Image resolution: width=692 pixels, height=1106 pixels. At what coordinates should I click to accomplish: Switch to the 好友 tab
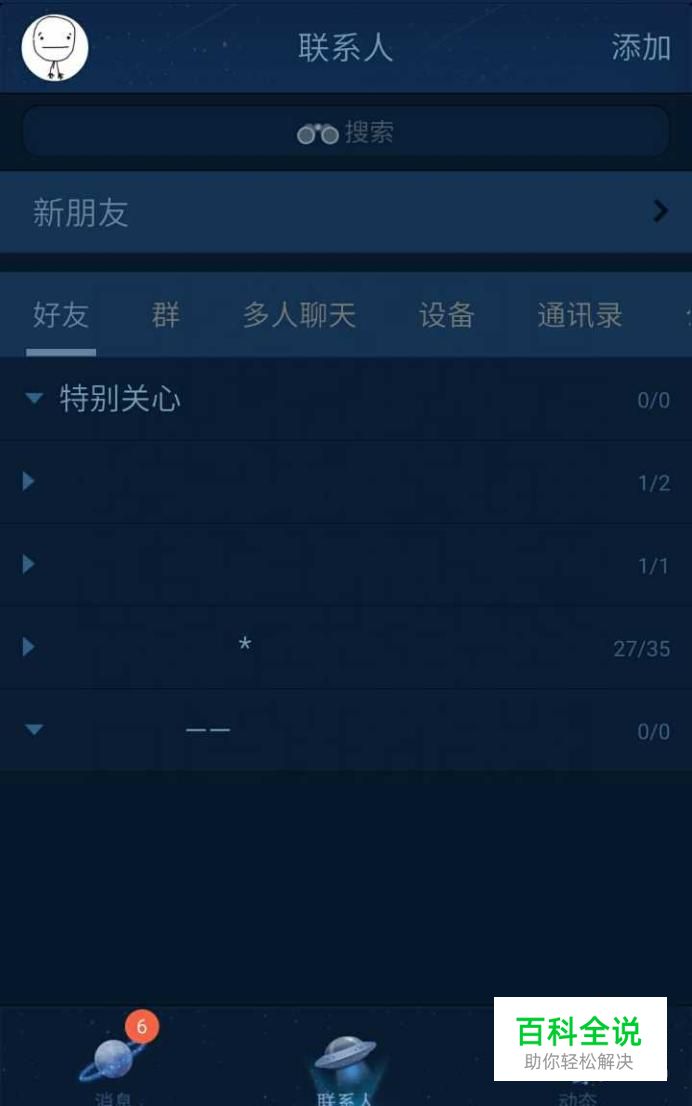[61, 316]
